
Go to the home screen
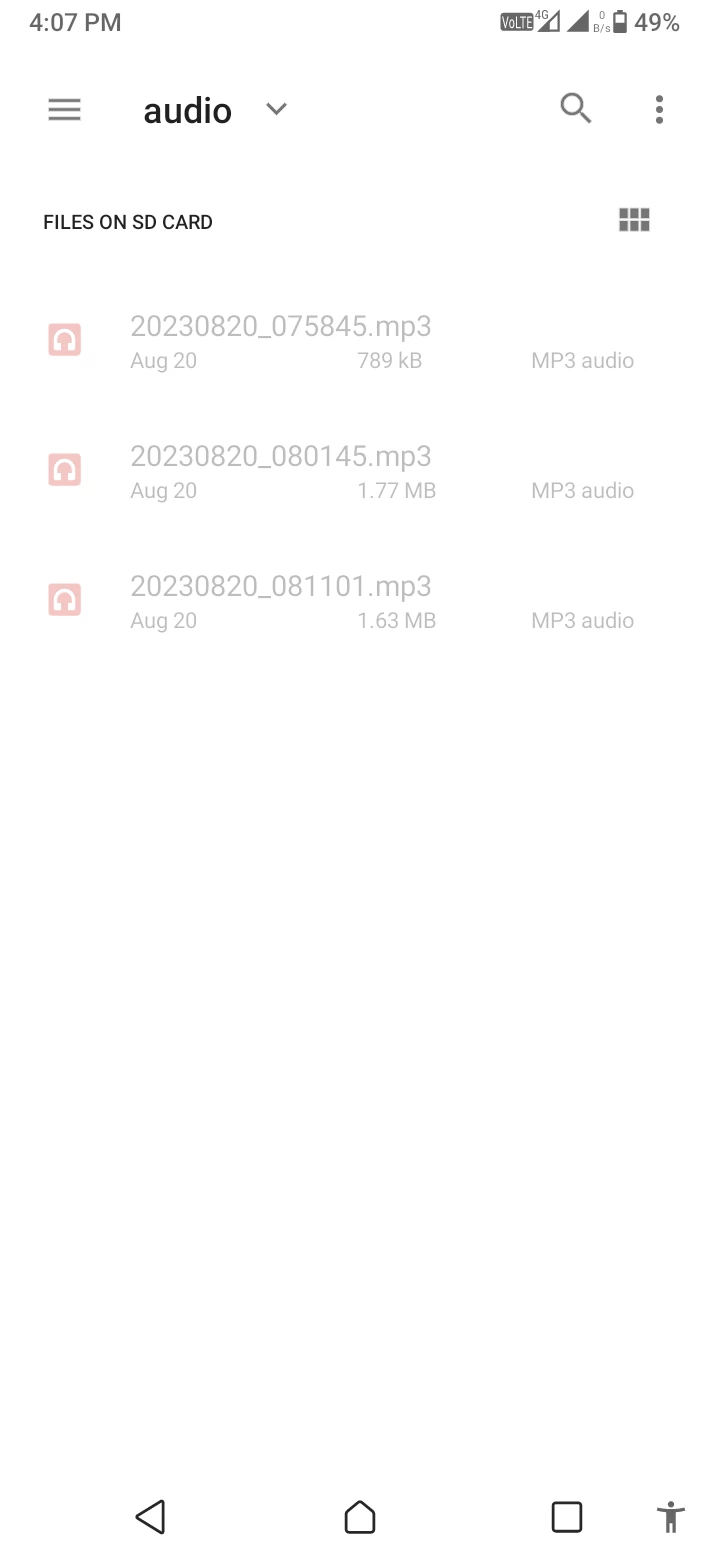(360, 1517)
